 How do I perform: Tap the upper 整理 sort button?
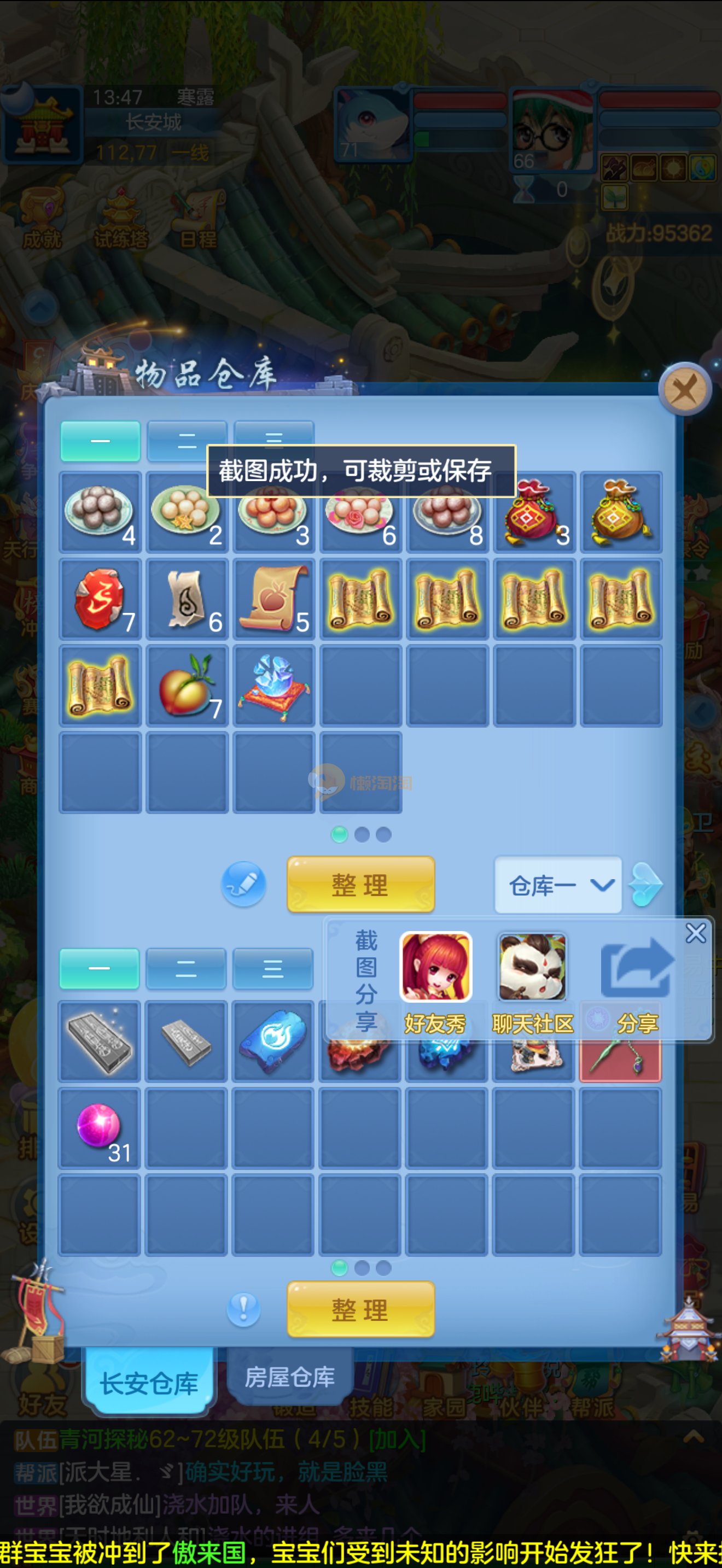(360, 885)
